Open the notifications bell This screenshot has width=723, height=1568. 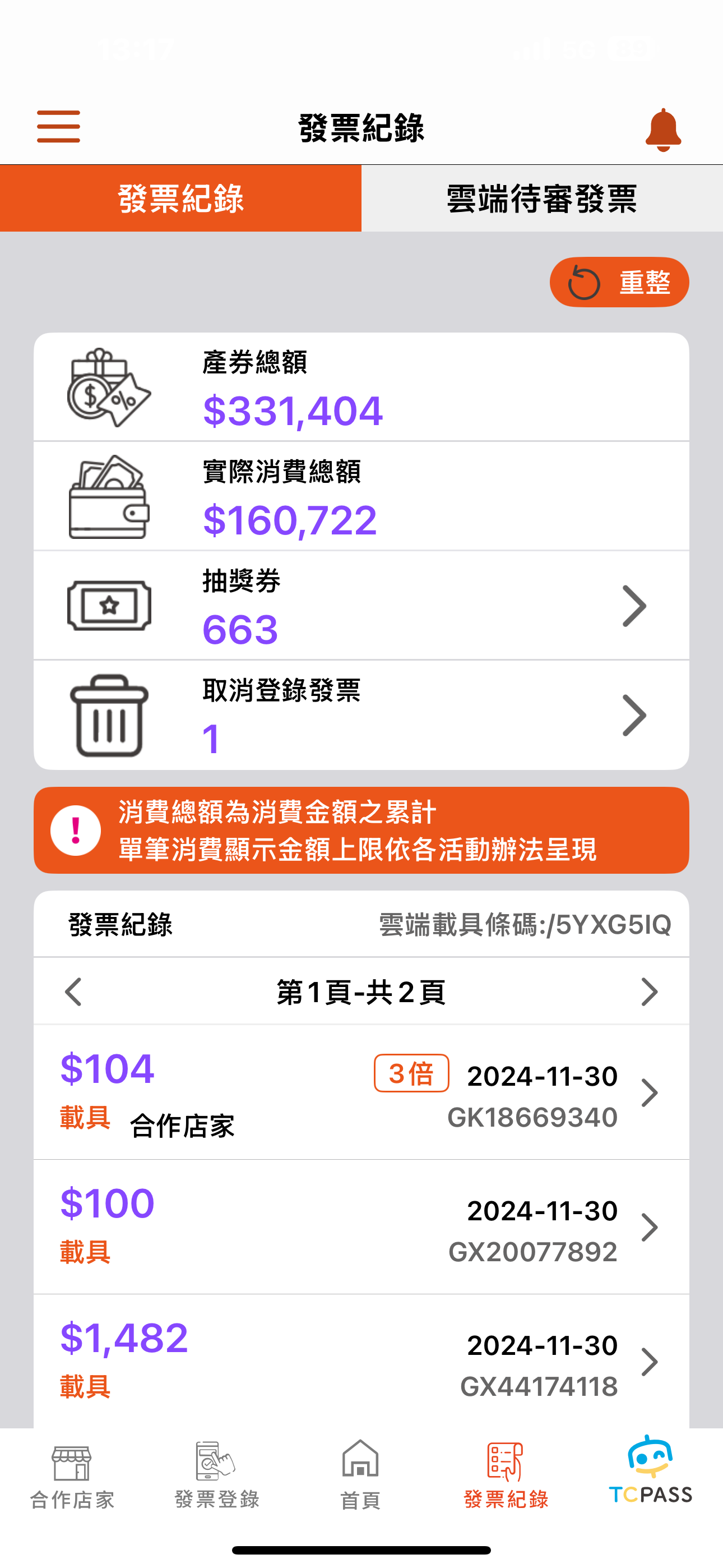click(662, 130)
